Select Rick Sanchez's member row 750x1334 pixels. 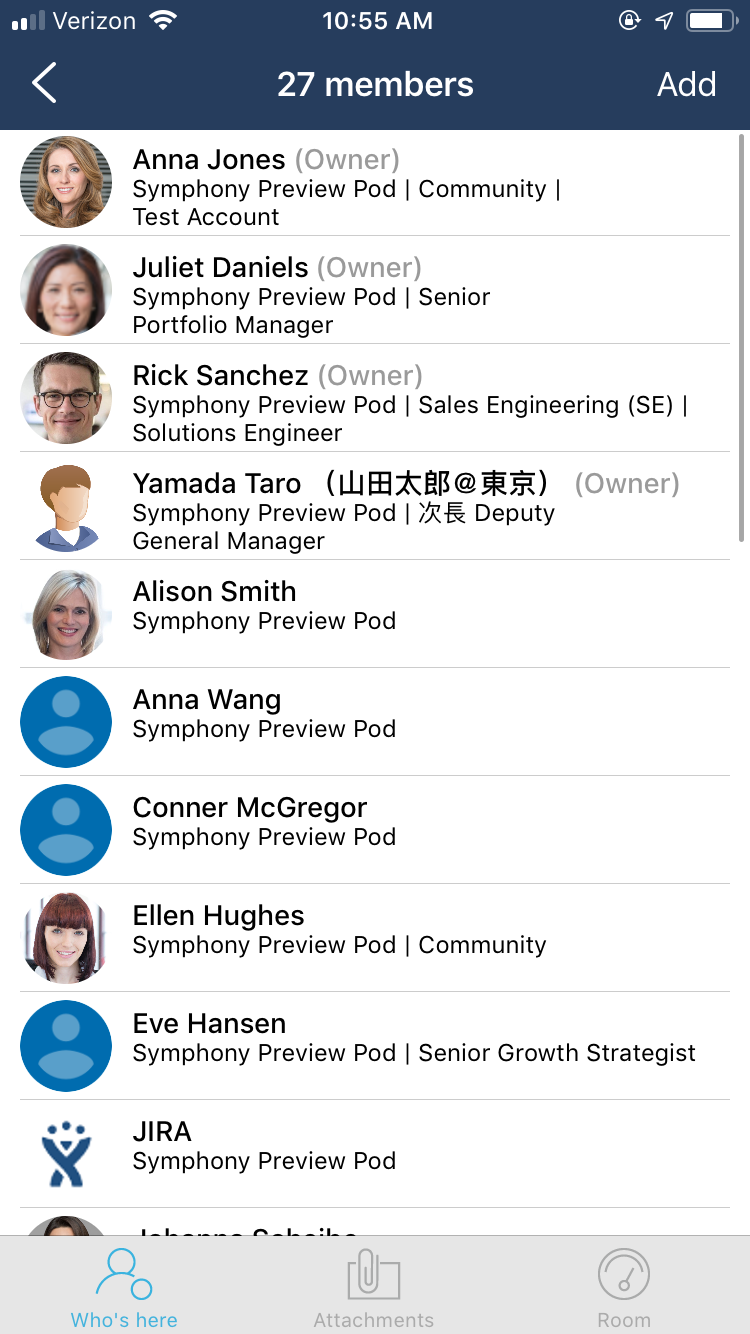coord(375,398)
